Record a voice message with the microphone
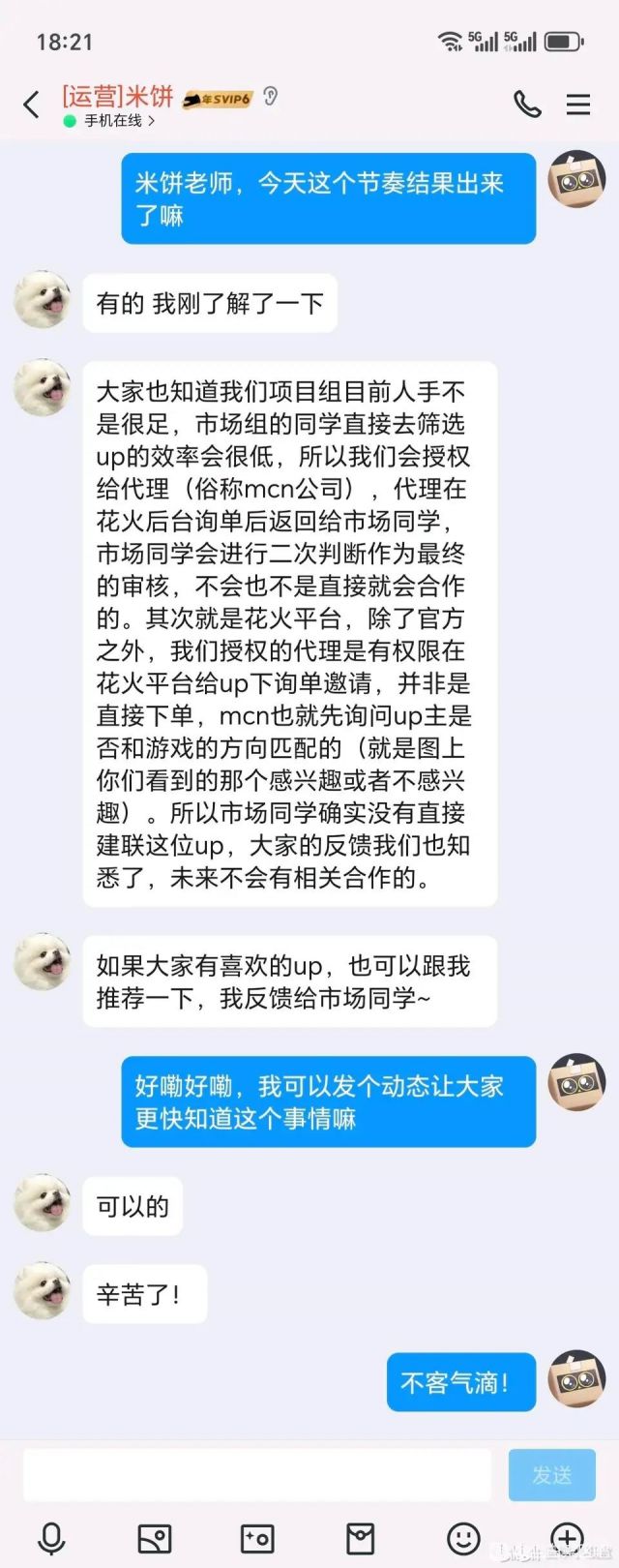The width and height of the screenshot is (619, 1568). coord(51,1538)
